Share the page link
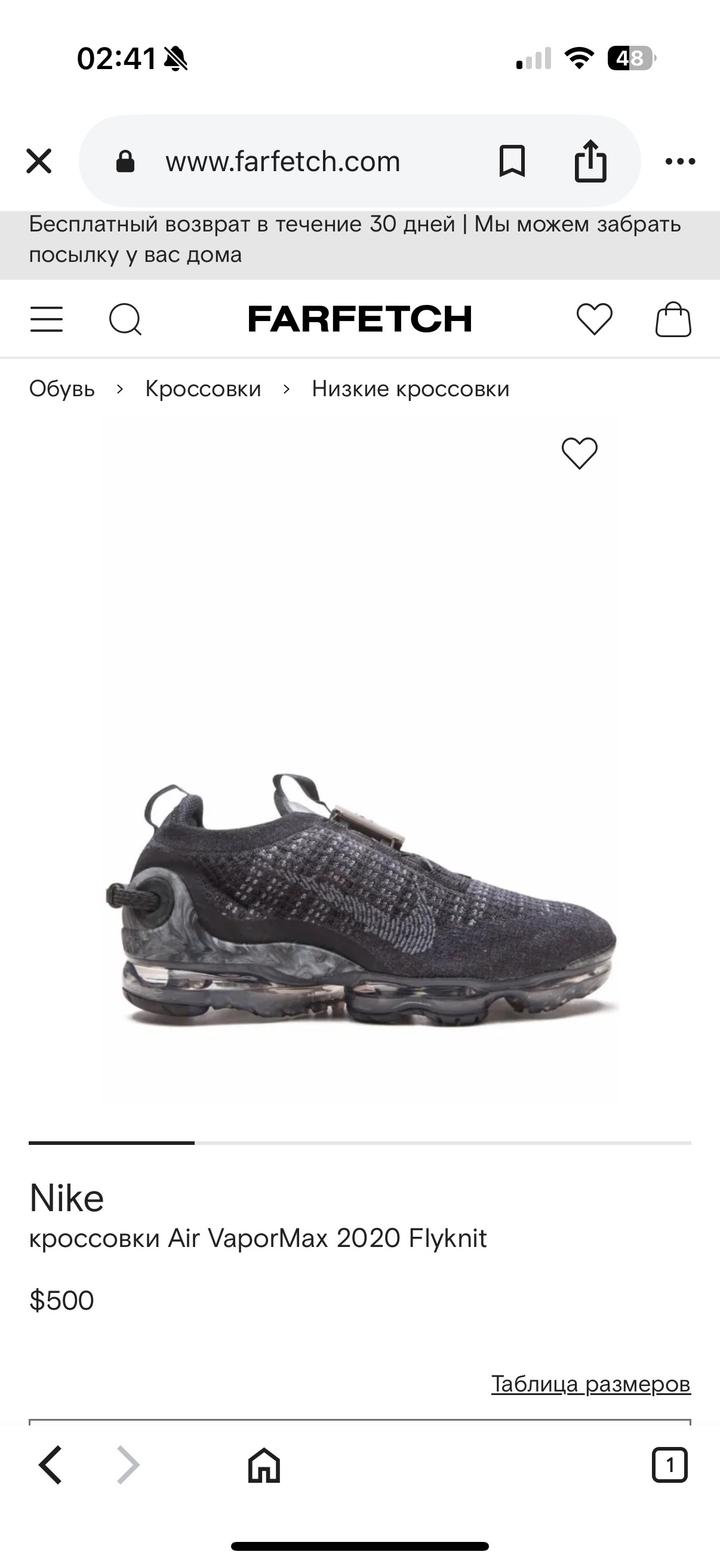 590,161
